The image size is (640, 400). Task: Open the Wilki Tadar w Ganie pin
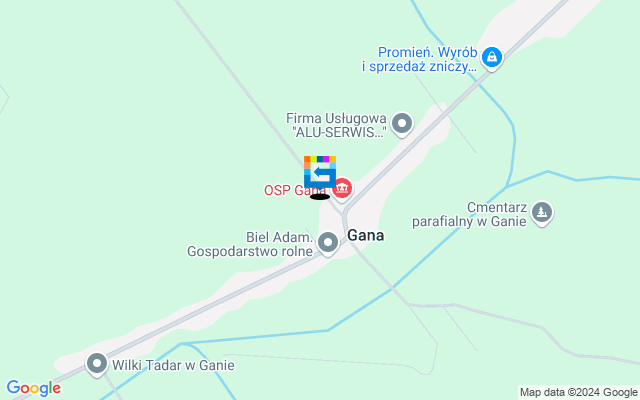point(97,364)
